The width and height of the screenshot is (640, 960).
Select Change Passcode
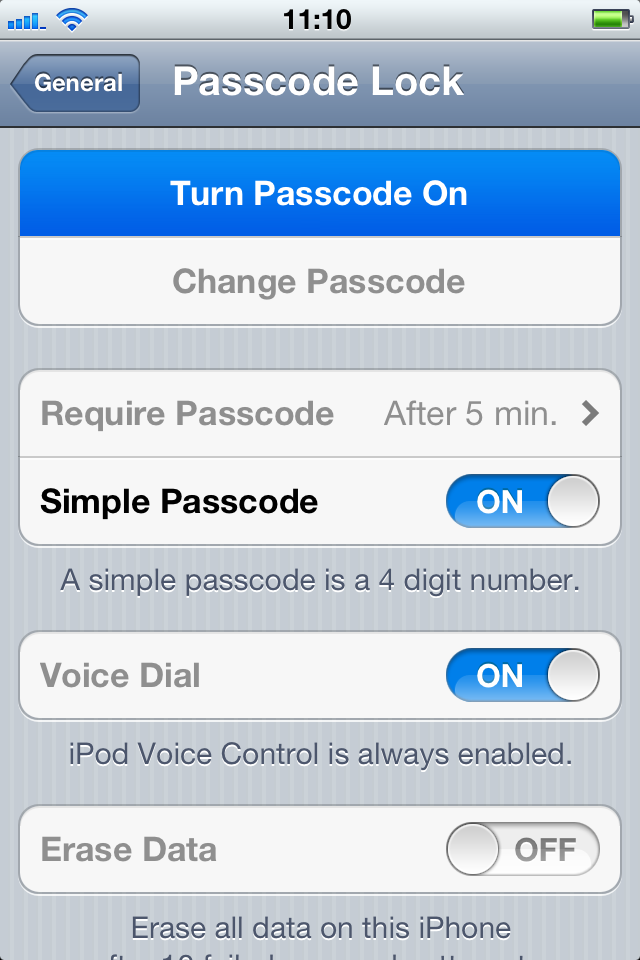pos(320,282)
